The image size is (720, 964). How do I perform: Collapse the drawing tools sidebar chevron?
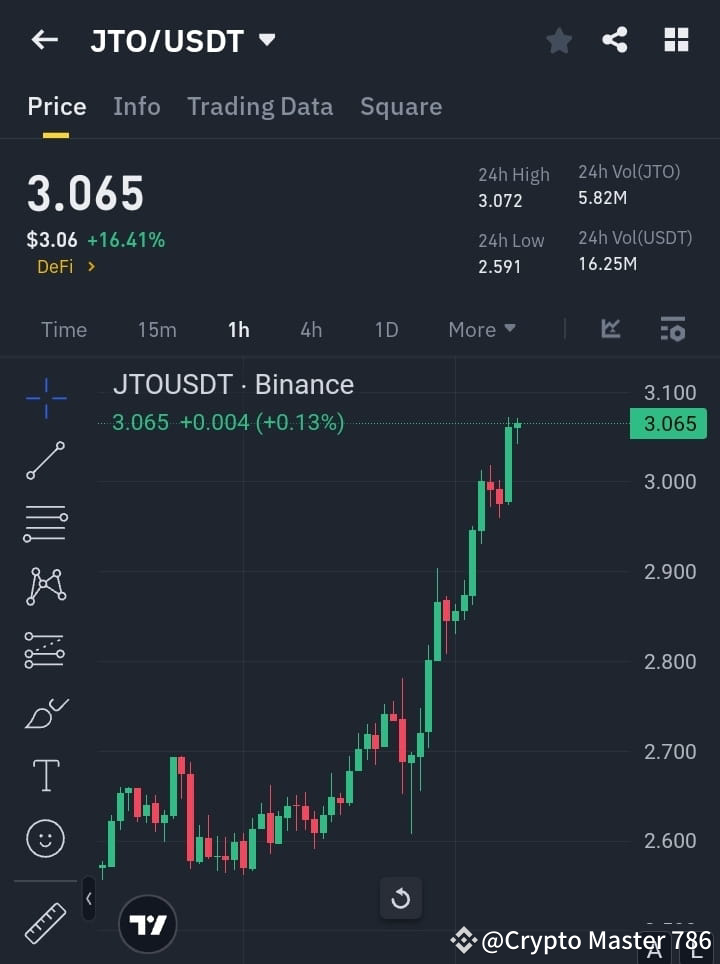(89, 898)
